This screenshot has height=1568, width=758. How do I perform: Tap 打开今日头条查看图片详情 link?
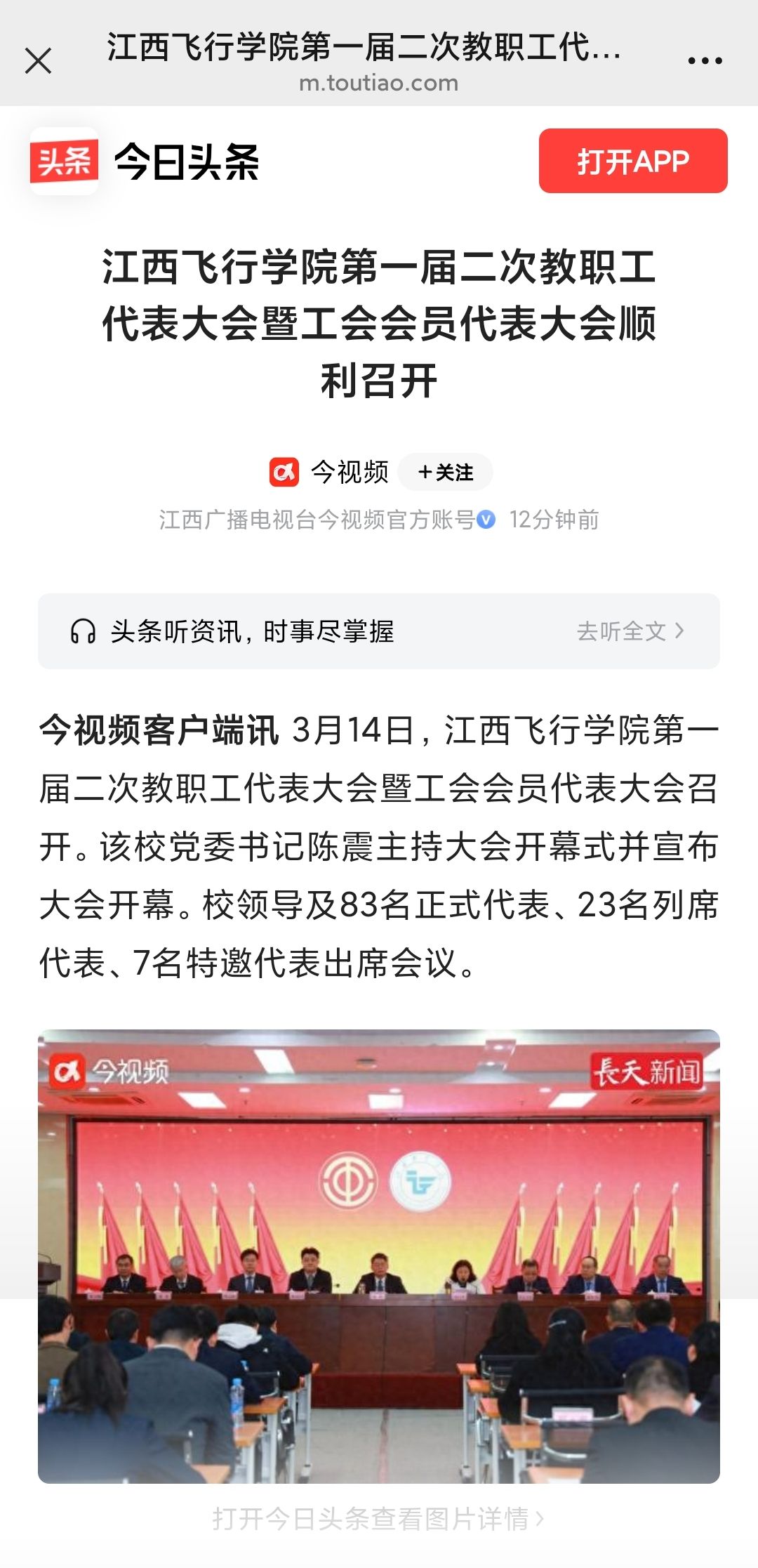click(x=378, y=1518)
